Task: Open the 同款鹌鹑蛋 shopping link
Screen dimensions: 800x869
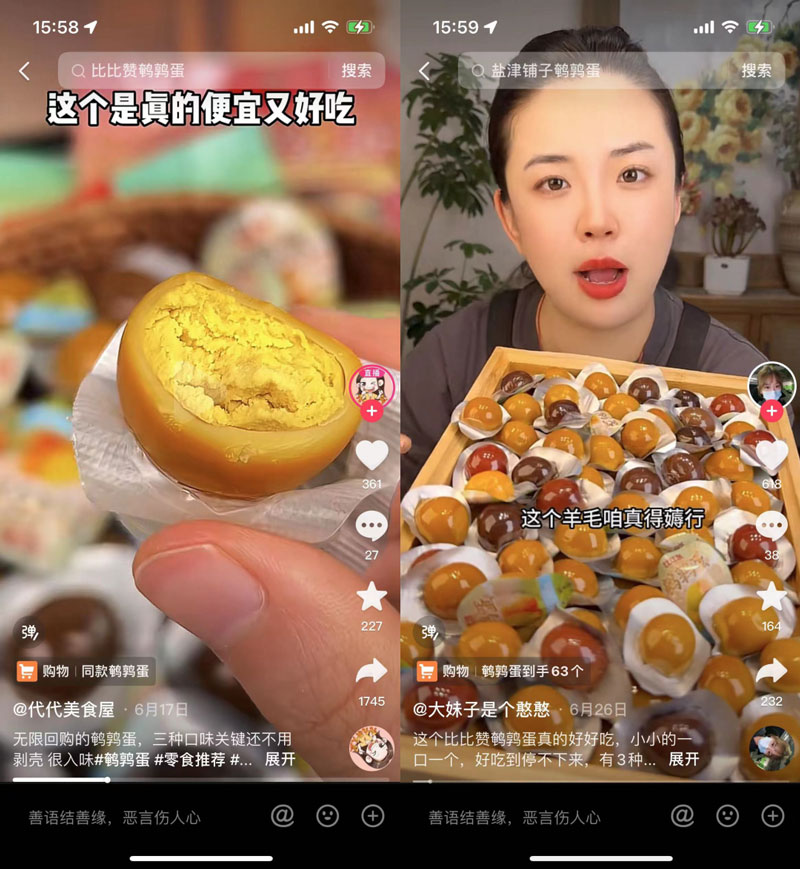Action: click(x=85, y=671)
